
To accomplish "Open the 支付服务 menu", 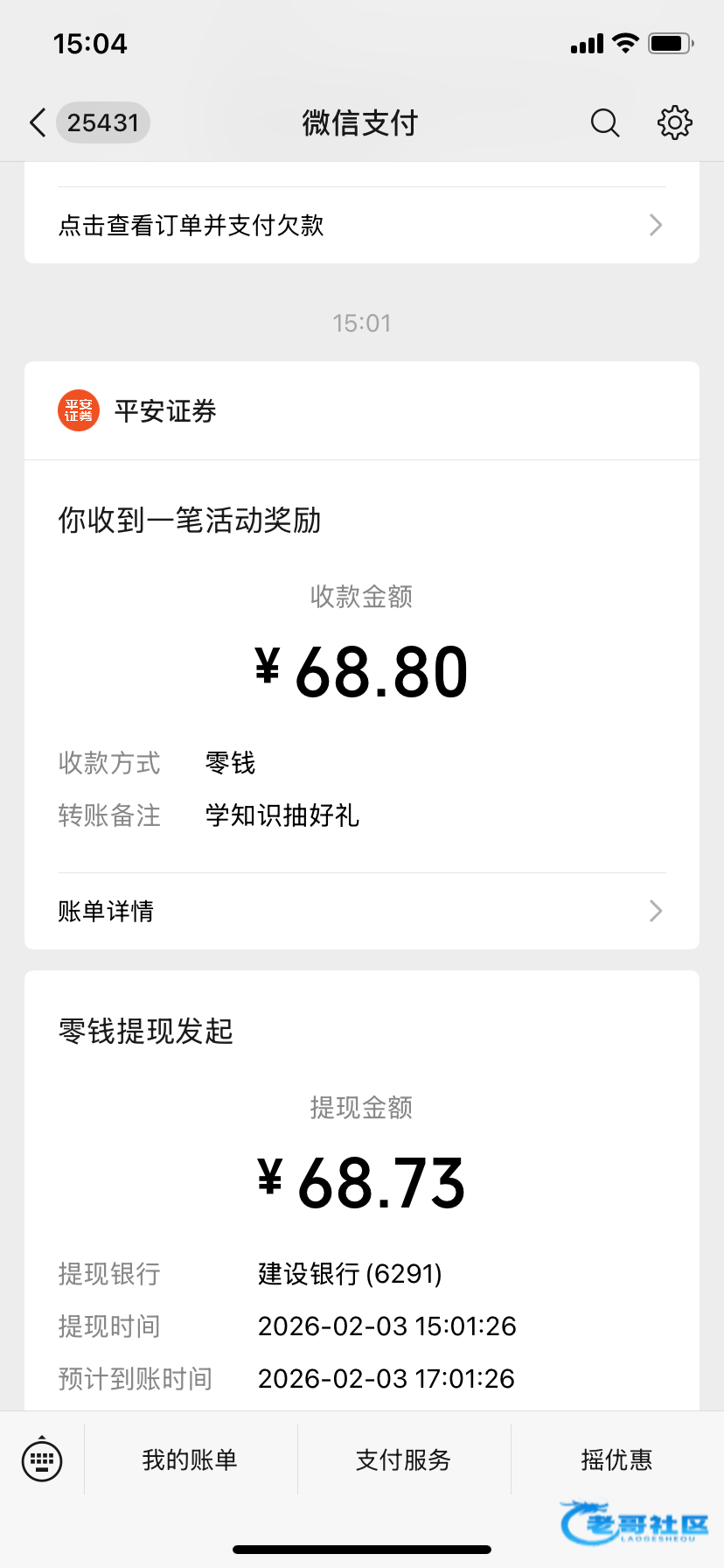I will (x=403, y=1459).
